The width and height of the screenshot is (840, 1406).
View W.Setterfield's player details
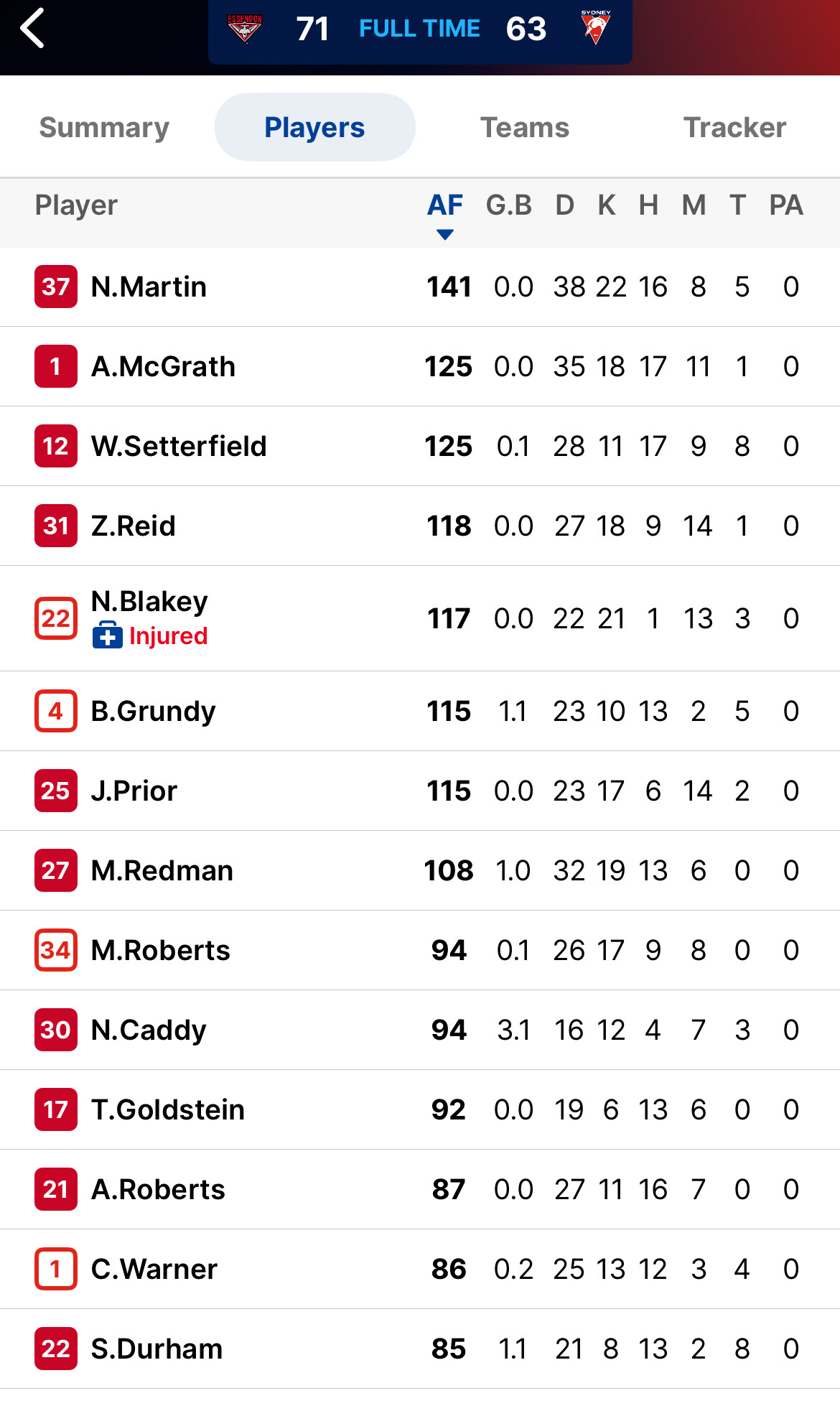click(x=420, y=447)
